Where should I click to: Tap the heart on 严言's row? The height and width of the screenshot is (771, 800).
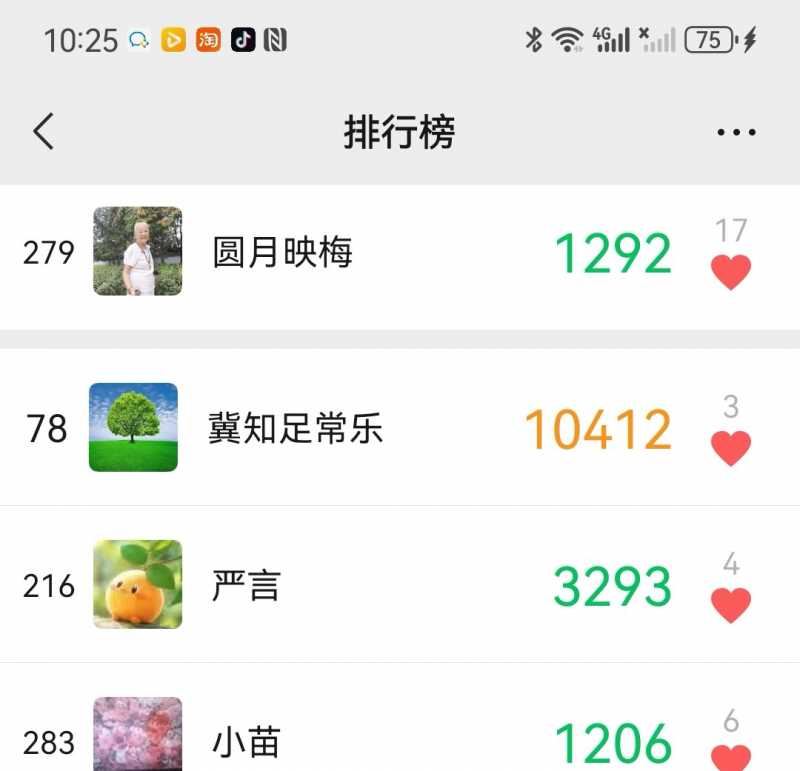click(730, 604)
